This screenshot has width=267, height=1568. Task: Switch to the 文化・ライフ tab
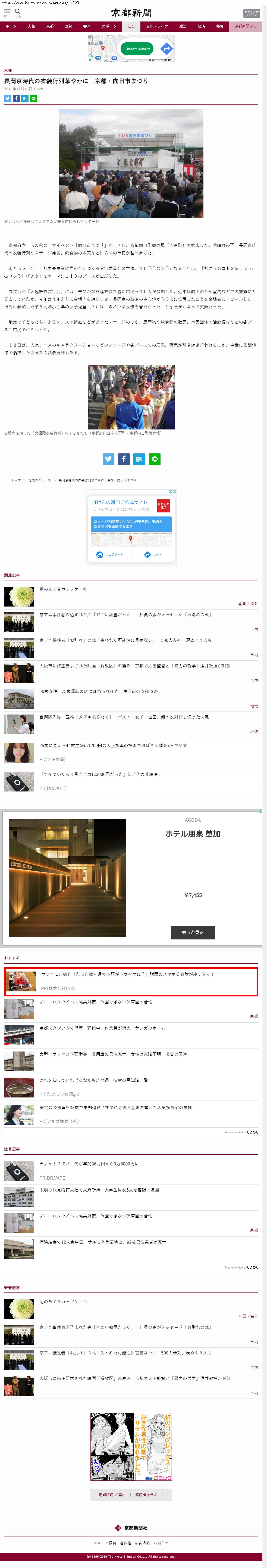(x=157, y=26)
